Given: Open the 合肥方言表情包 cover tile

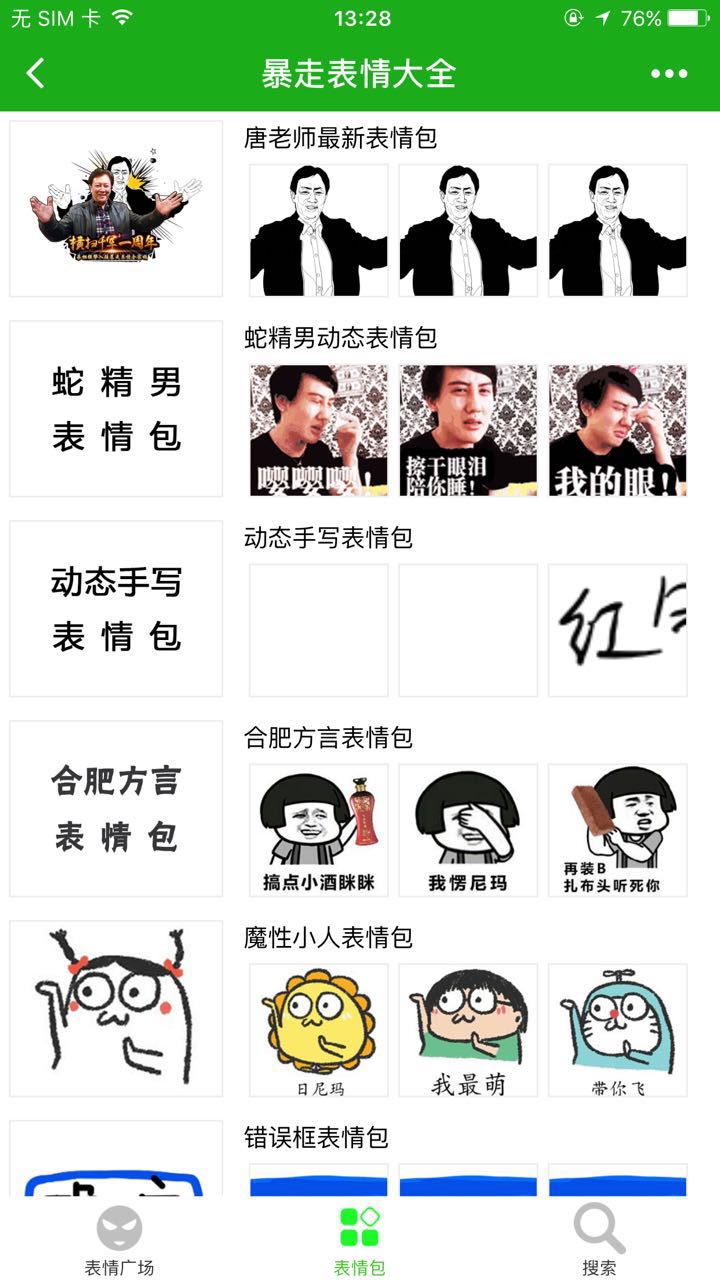Looking at the screenshot, I should pyautogui.click(x=116, y=809).
